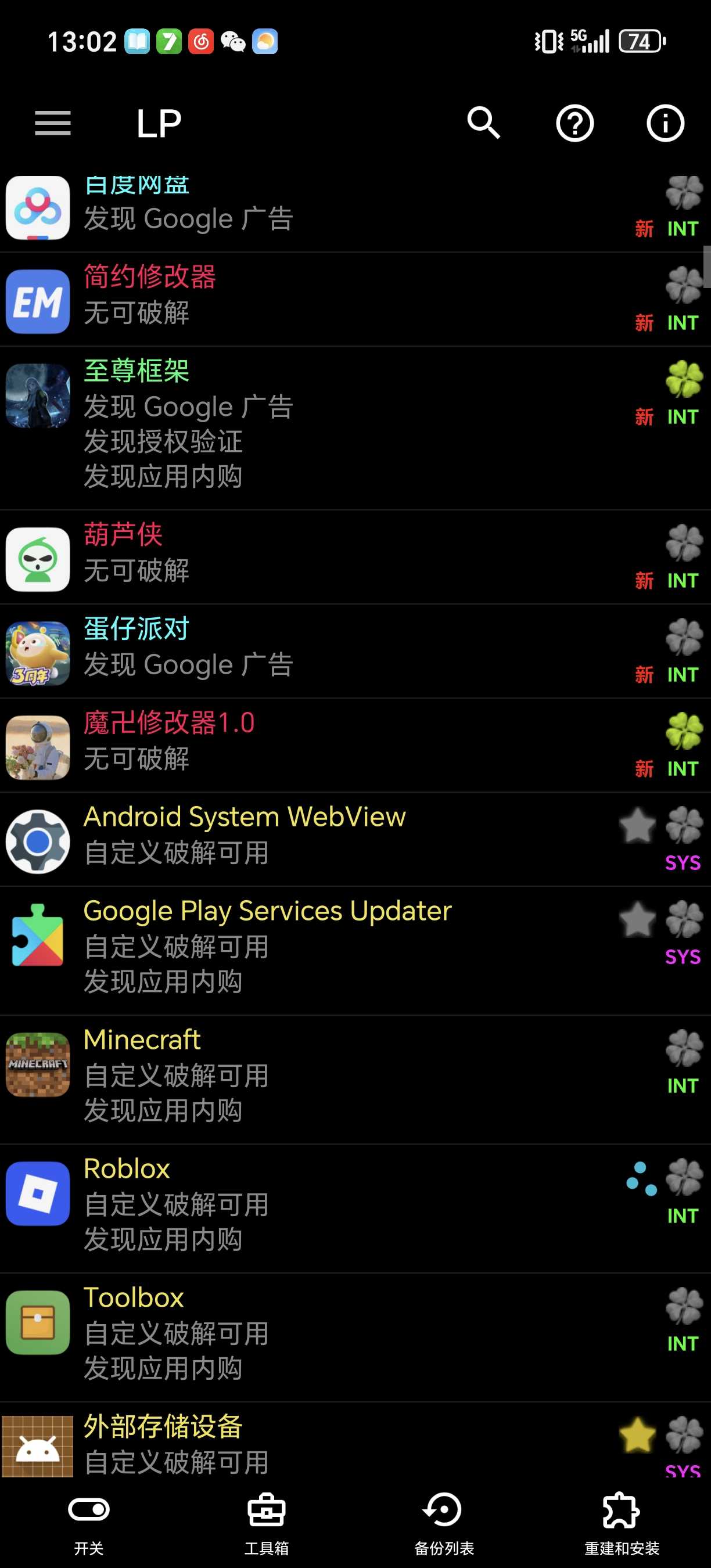Select the 简约修改器 app entry
Screen dimensions: 711x1568
[304, 300]
